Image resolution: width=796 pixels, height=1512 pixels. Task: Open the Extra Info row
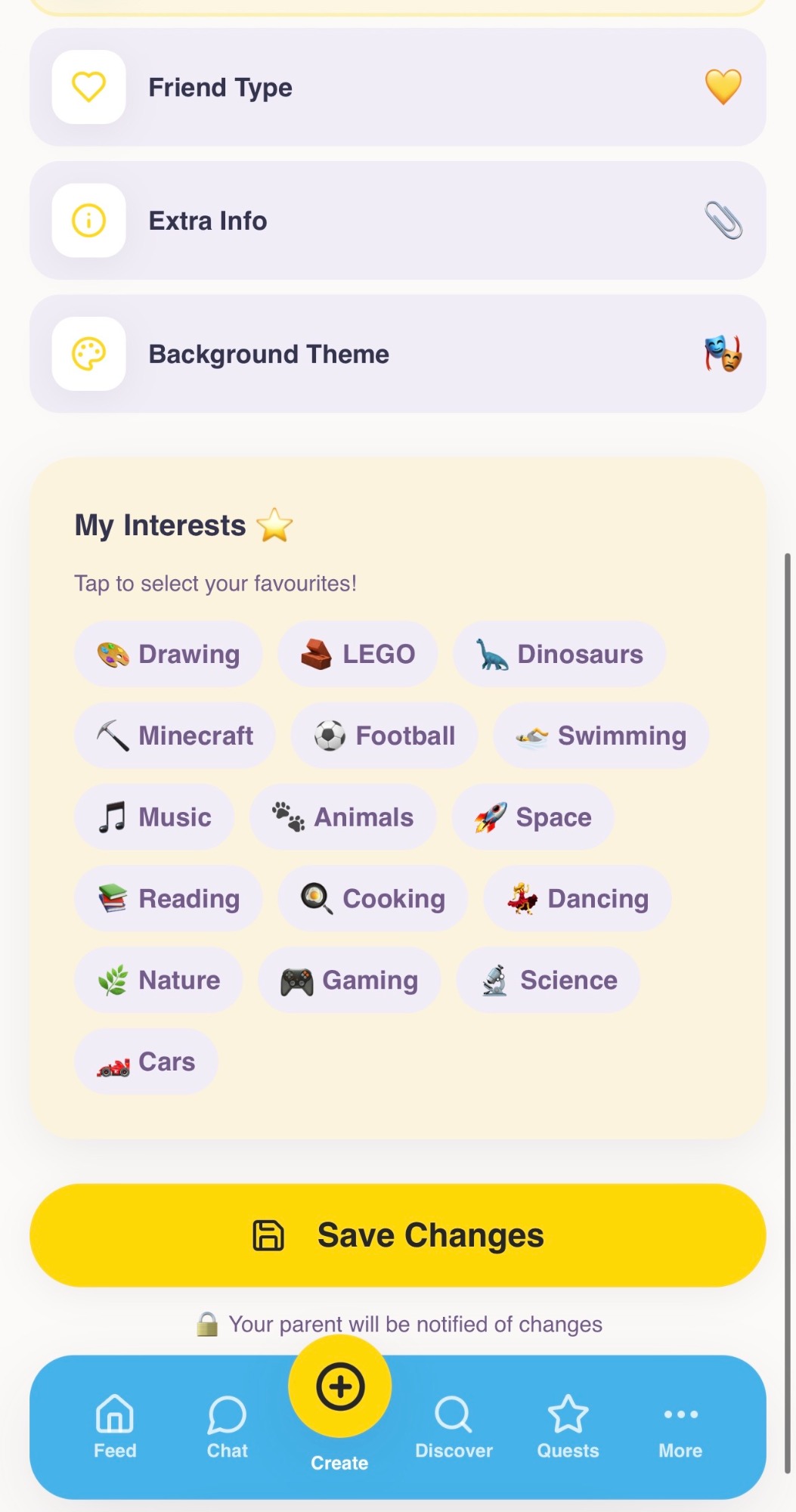(398, 221)
